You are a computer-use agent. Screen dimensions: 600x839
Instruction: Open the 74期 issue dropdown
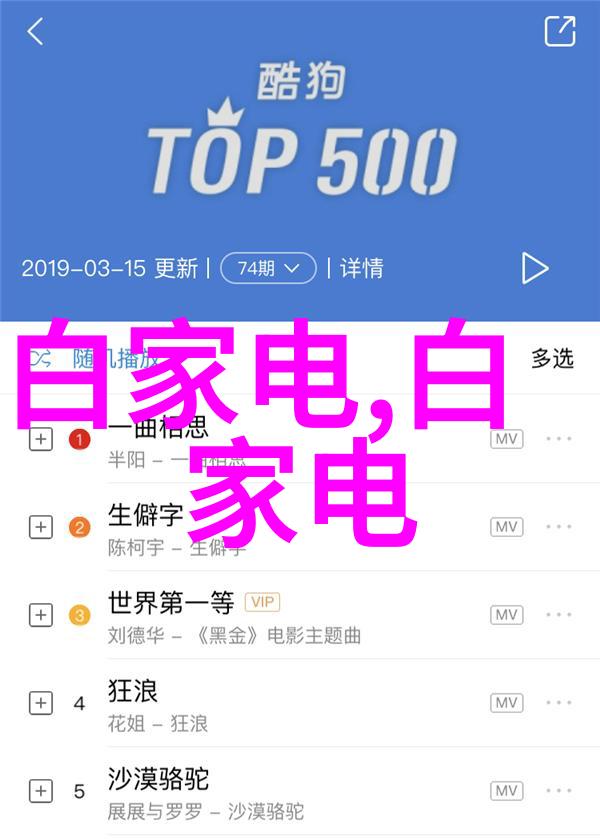pos(268,268)
